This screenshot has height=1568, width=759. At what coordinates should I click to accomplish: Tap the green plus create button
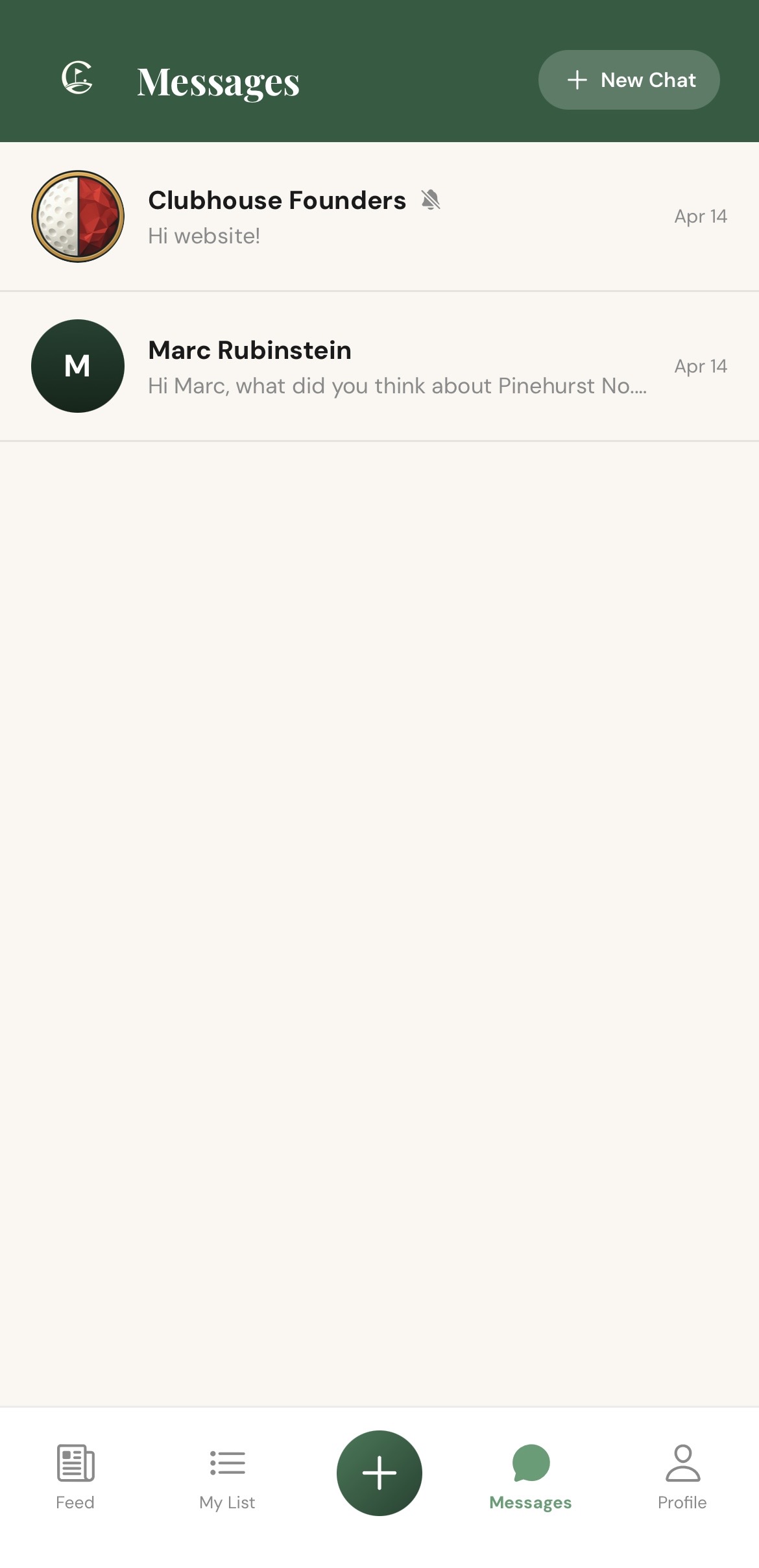coord(379,1473)
